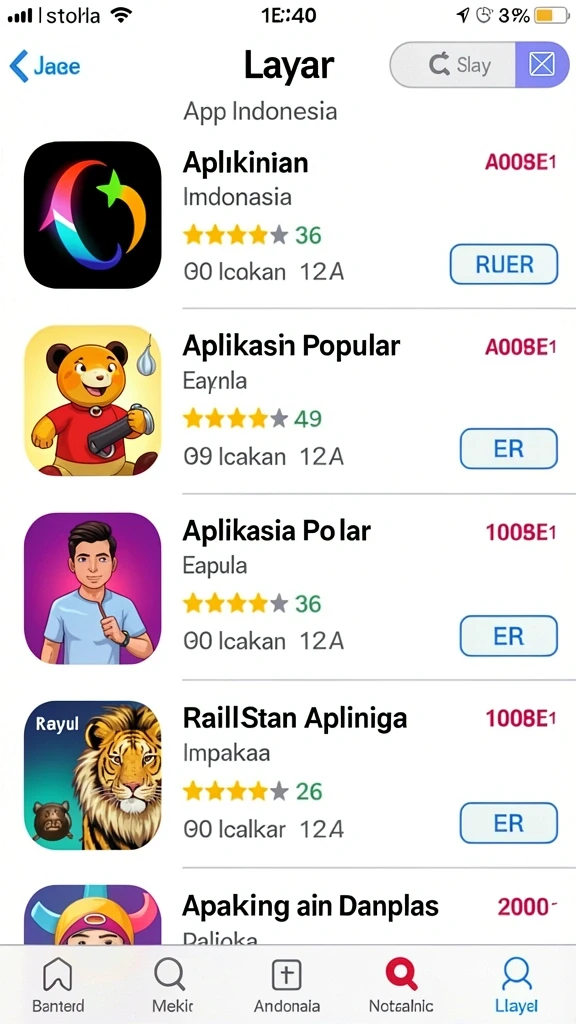This screenshot has width=576, height=1024.
Task: Select the Notsalnic tab
Action: [x=401, y=986]
